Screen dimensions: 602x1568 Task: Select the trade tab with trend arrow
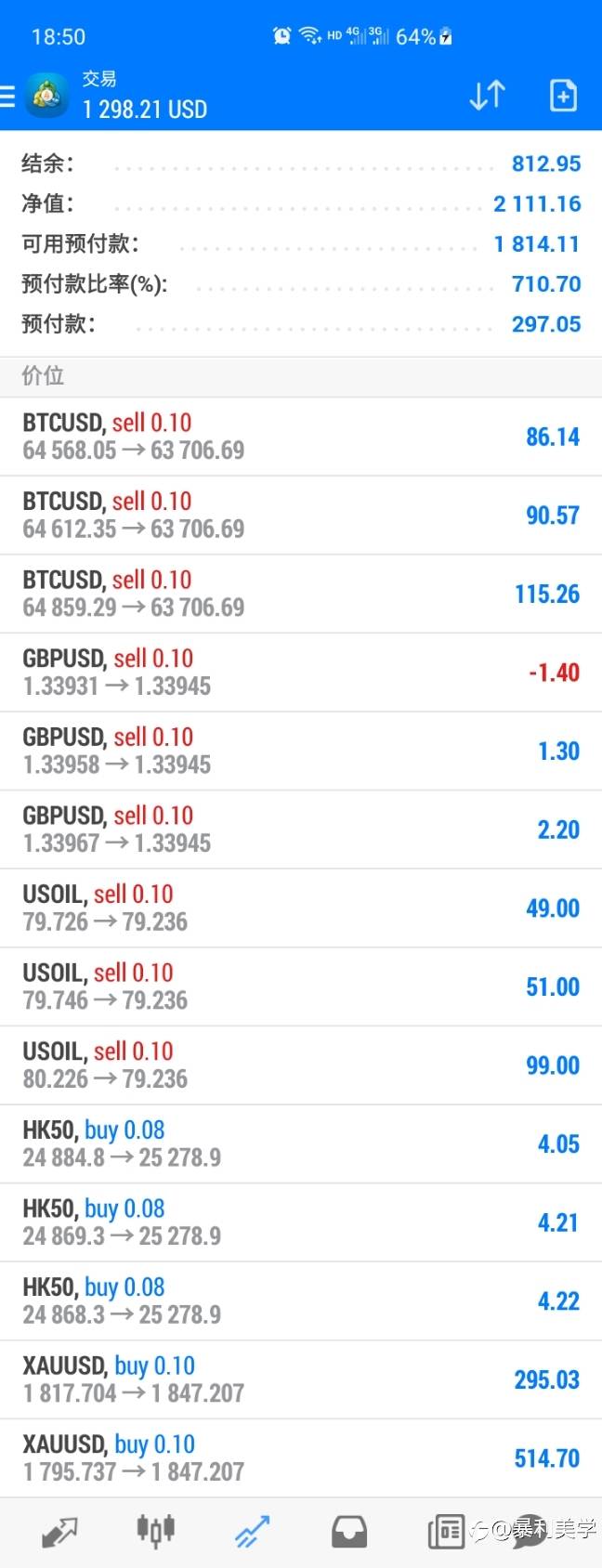coord(252,1531)
